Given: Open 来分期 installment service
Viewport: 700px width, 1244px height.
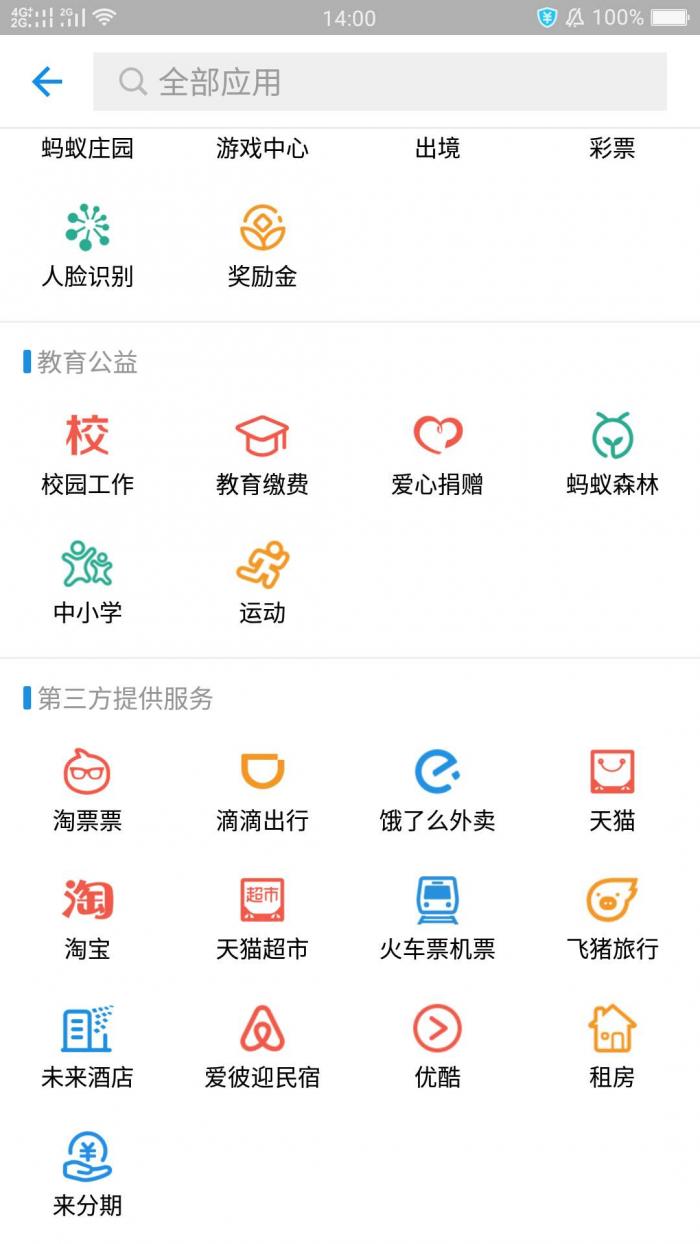Looking at the screenshot, I should 87,1158.
